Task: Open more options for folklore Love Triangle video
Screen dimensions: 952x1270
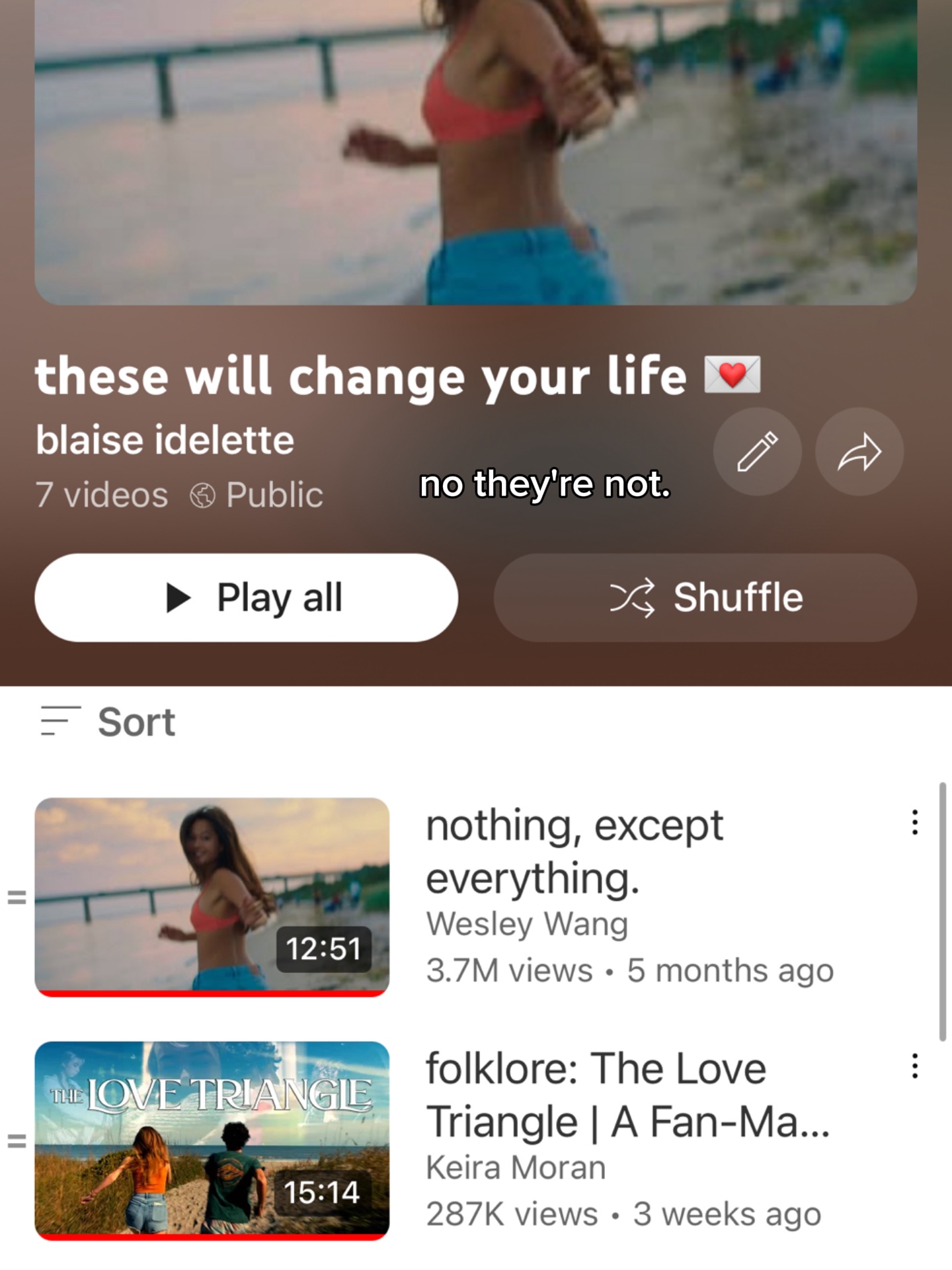Action: point(915,1066)
